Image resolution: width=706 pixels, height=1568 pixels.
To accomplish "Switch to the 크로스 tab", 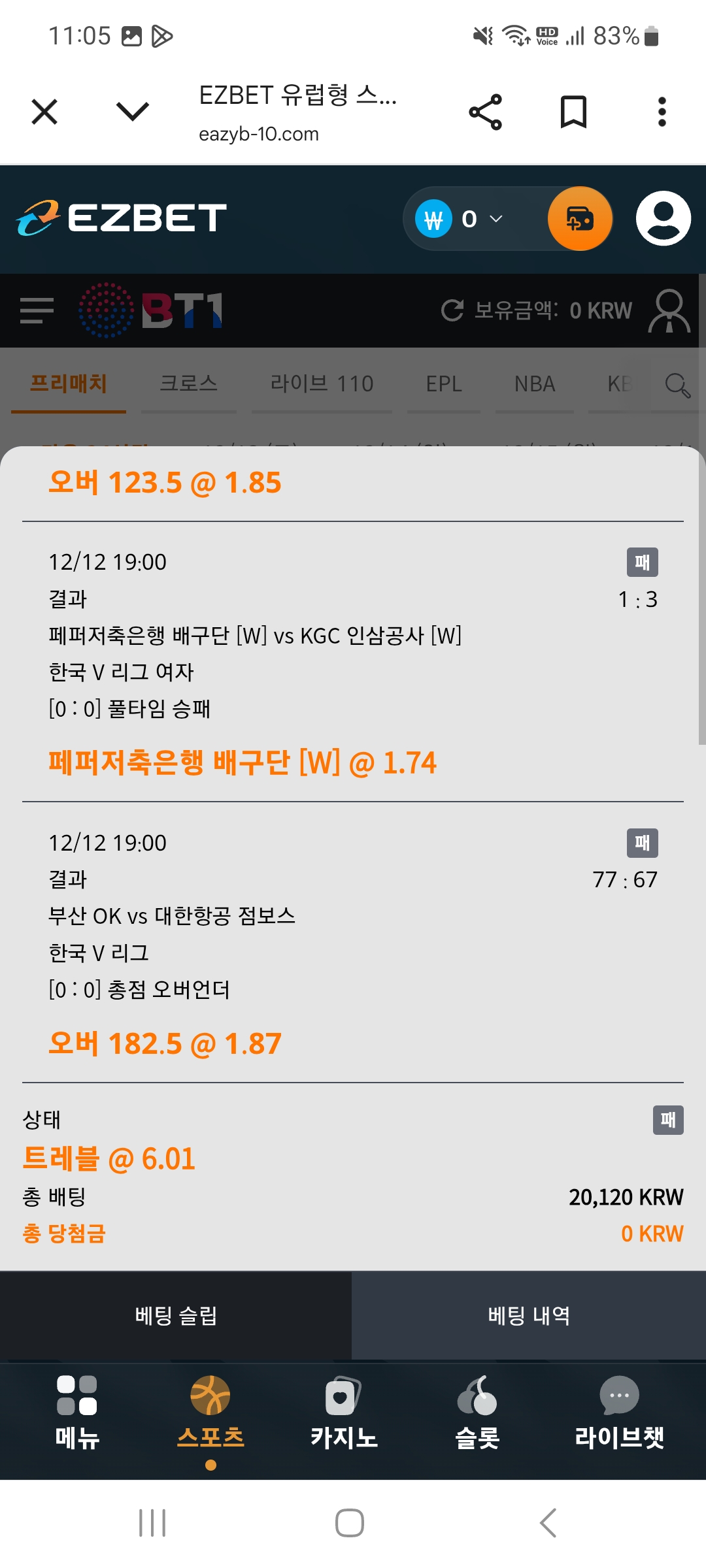I will click(x=188, y=384).
